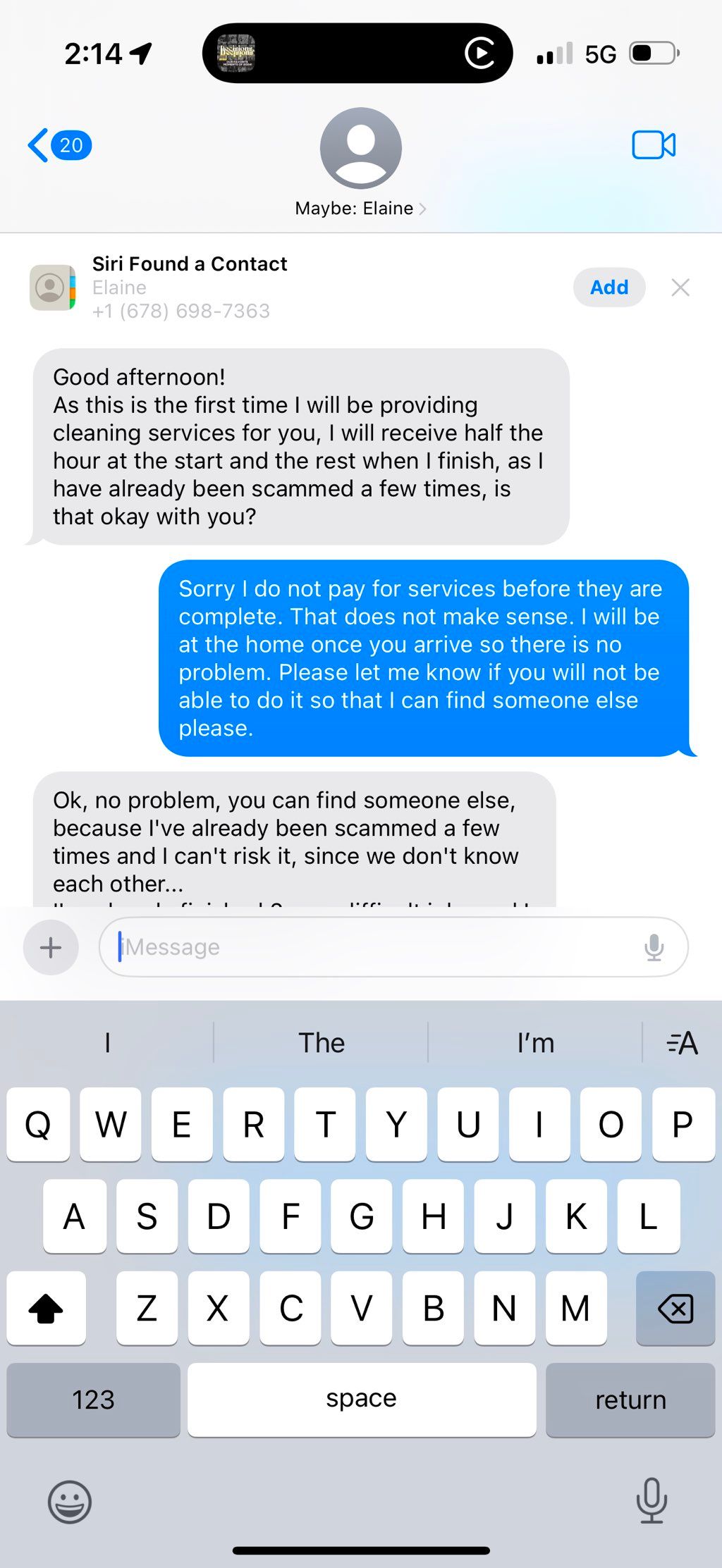Dismiss the Siri Found a Contact banner
722x1568 pixels.
680,287
